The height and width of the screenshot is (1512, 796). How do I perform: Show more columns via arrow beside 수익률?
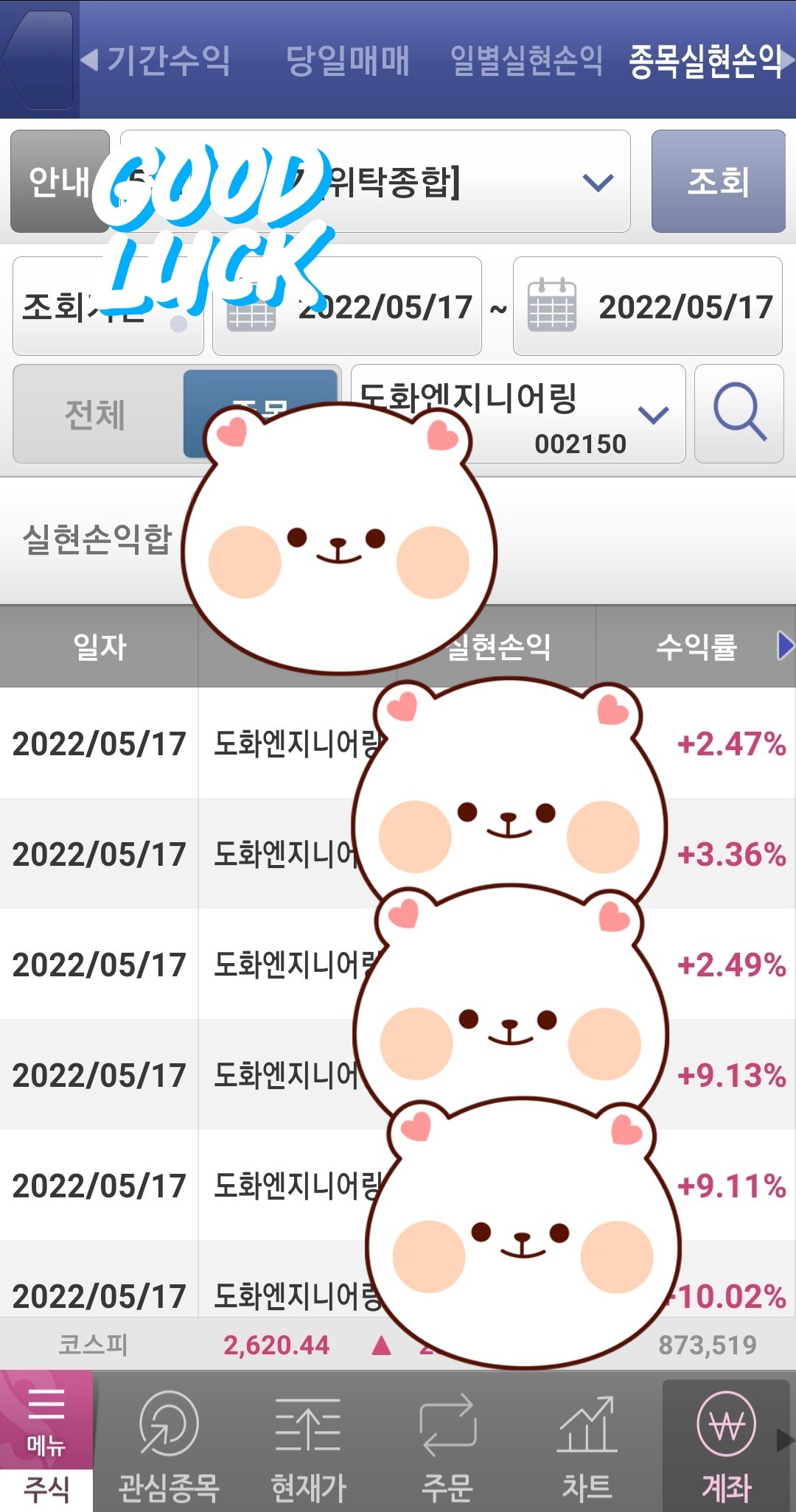(x=785, y=645)
